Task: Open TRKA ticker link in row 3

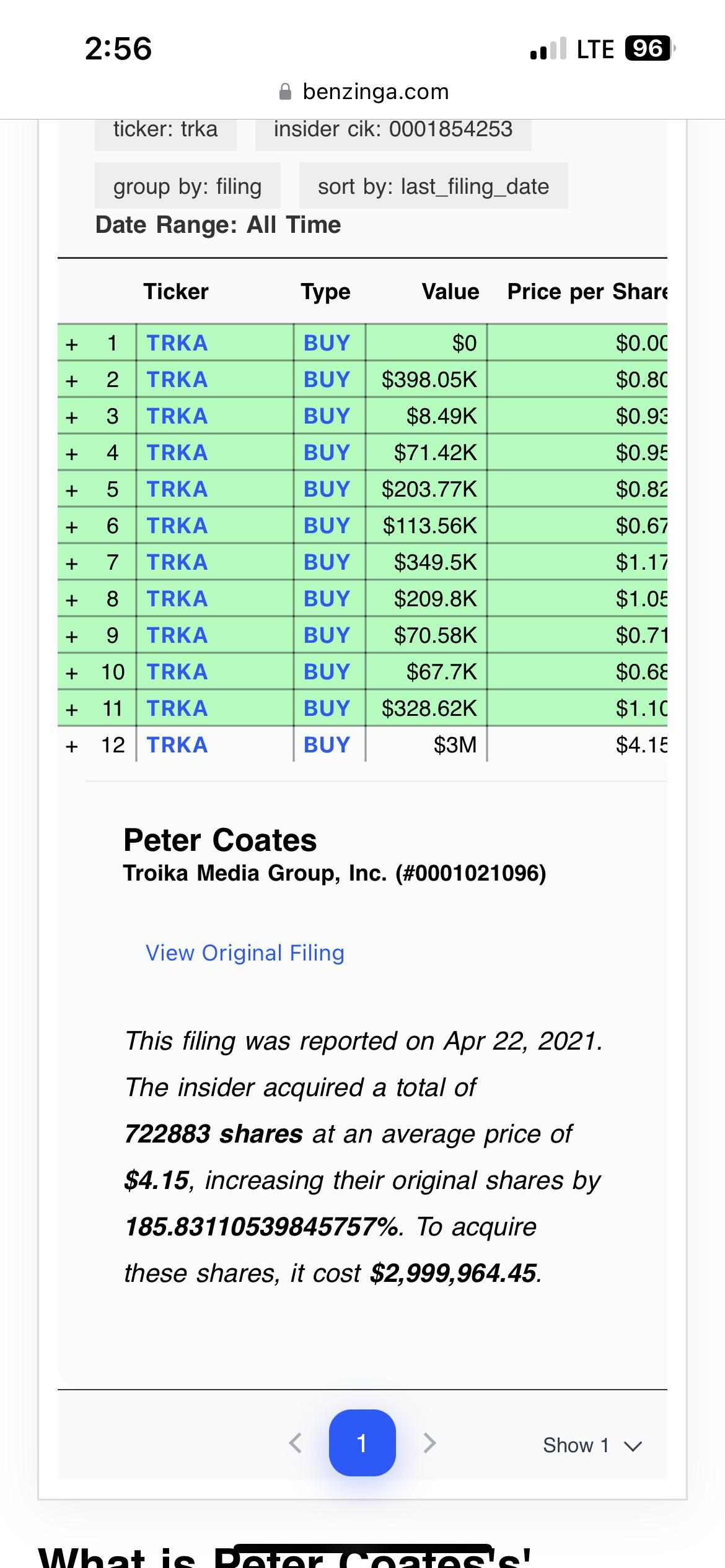Action: pyautogui.click(x=177, y=416)
